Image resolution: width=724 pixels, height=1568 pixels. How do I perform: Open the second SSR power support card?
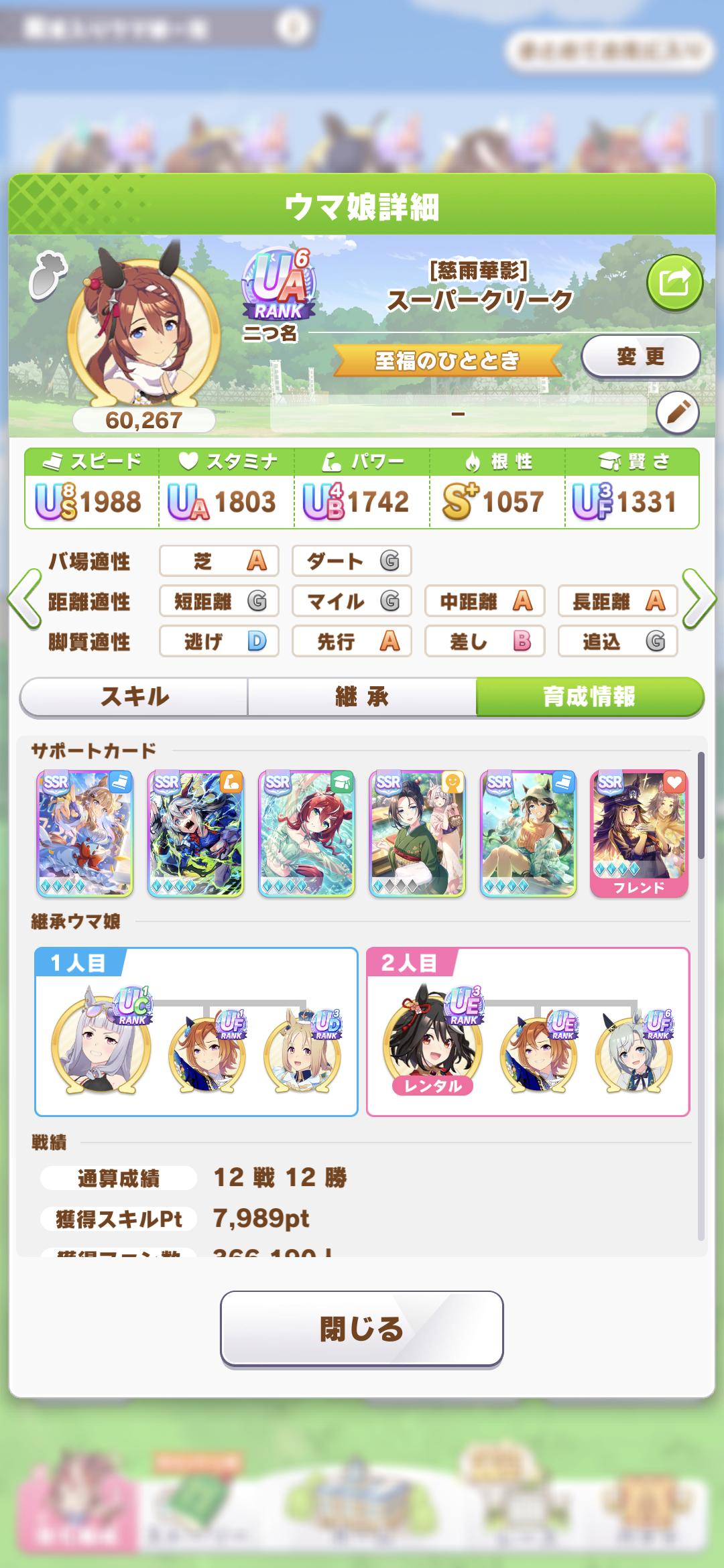tap(195, 834)
